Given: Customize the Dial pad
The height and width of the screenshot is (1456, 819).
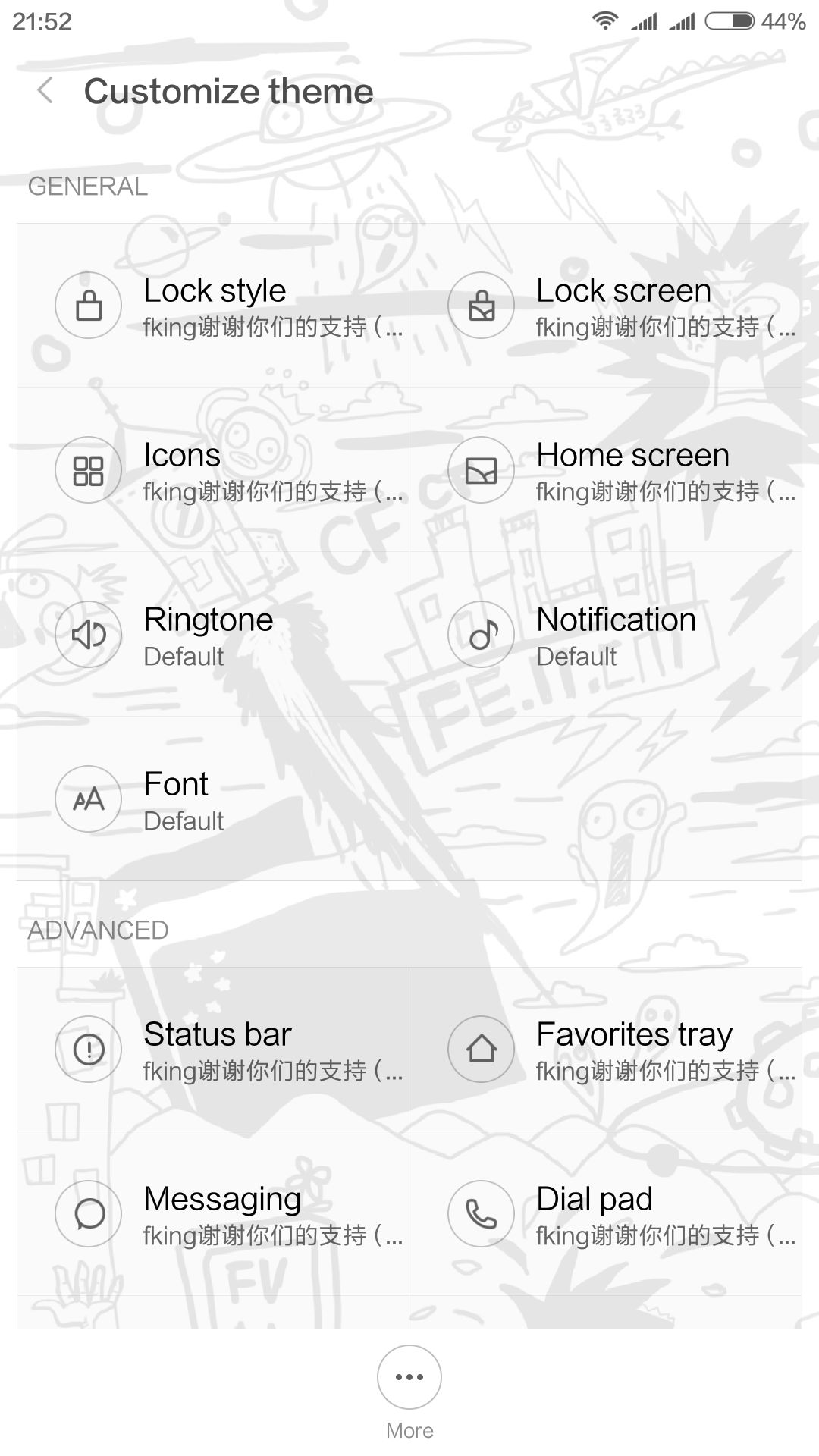Looking at the screenshot, I should point(605,1214).
